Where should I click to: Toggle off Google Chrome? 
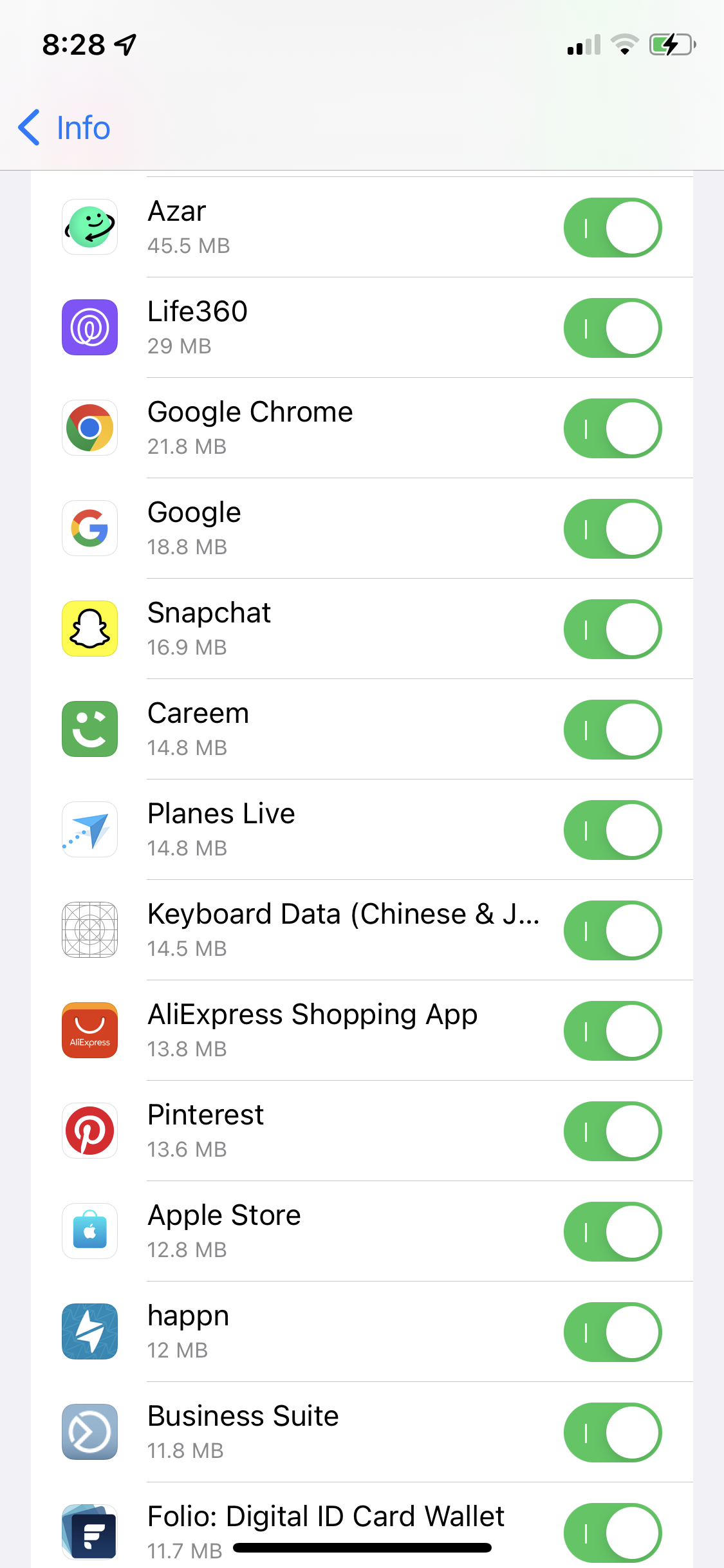[x=612, y=429]
